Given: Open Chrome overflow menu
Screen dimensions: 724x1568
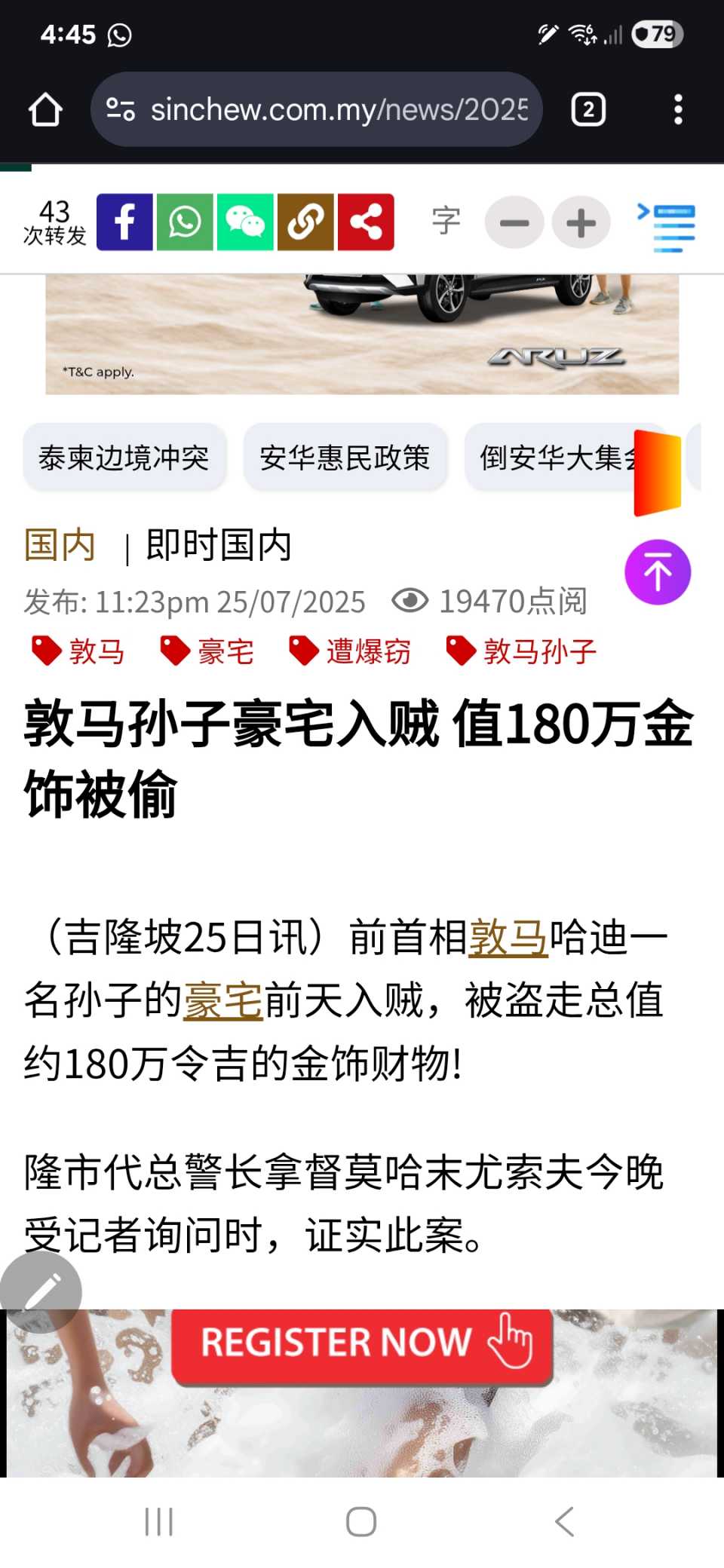Looking at the screenshot, I should pos(678,110).
